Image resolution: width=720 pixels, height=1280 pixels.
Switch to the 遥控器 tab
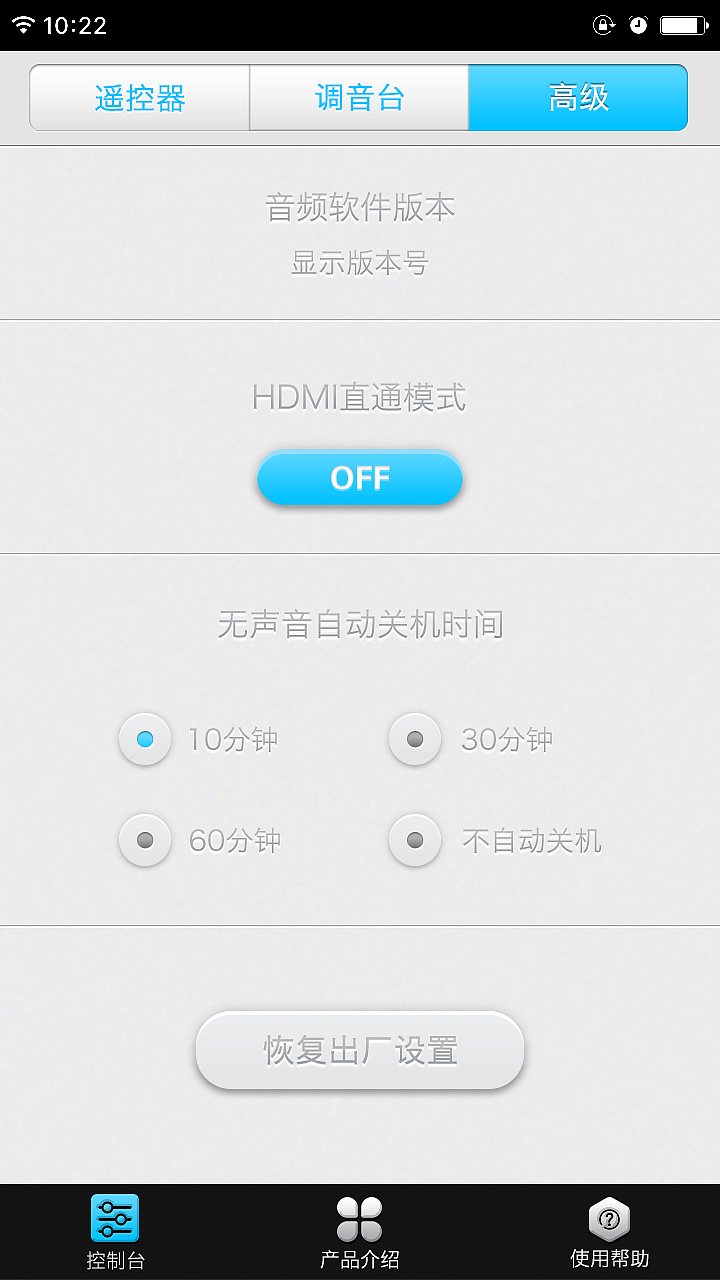138,97
